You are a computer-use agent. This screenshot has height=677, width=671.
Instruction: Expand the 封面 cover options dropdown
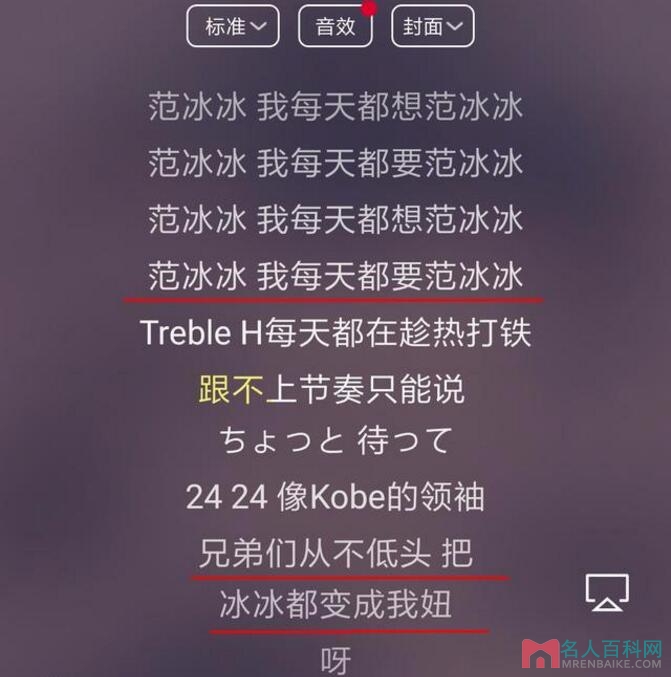pos(433,26)
